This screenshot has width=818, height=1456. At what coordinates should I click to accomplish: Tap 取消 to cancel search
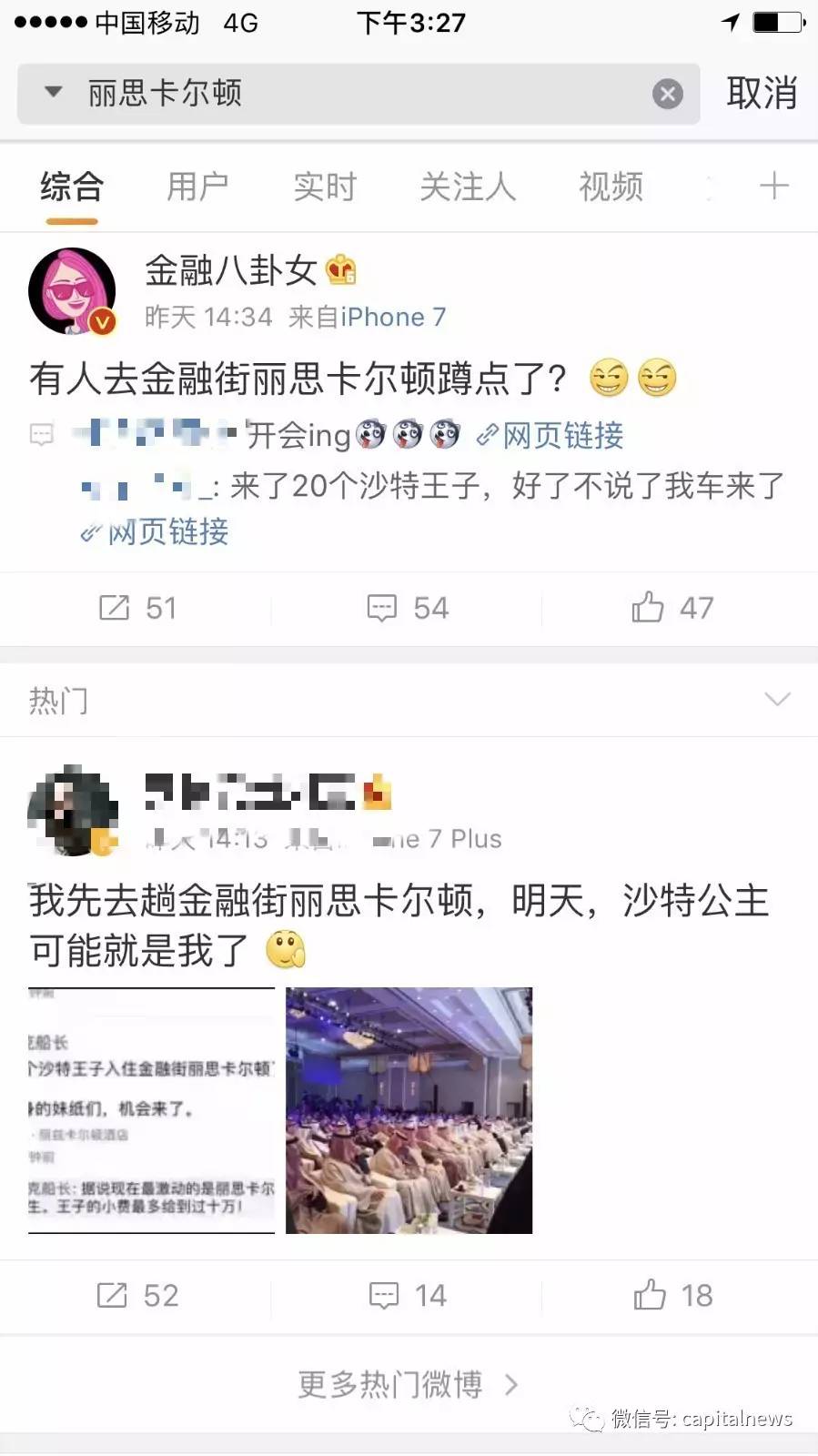[x=762, y=94]
